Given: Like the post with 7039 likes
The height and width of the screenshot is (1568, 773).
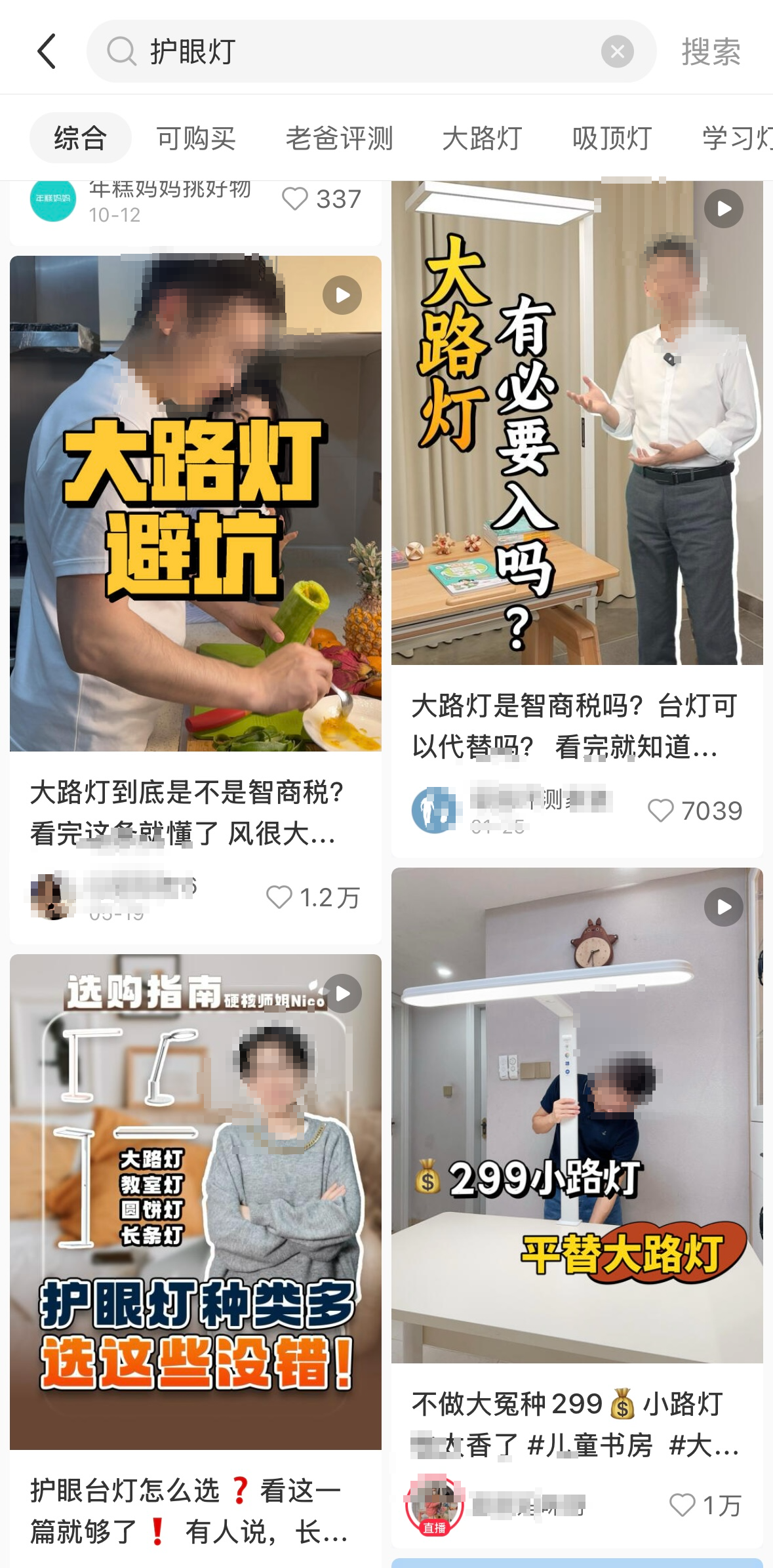Looking at the screenshot, I should 661,811.
